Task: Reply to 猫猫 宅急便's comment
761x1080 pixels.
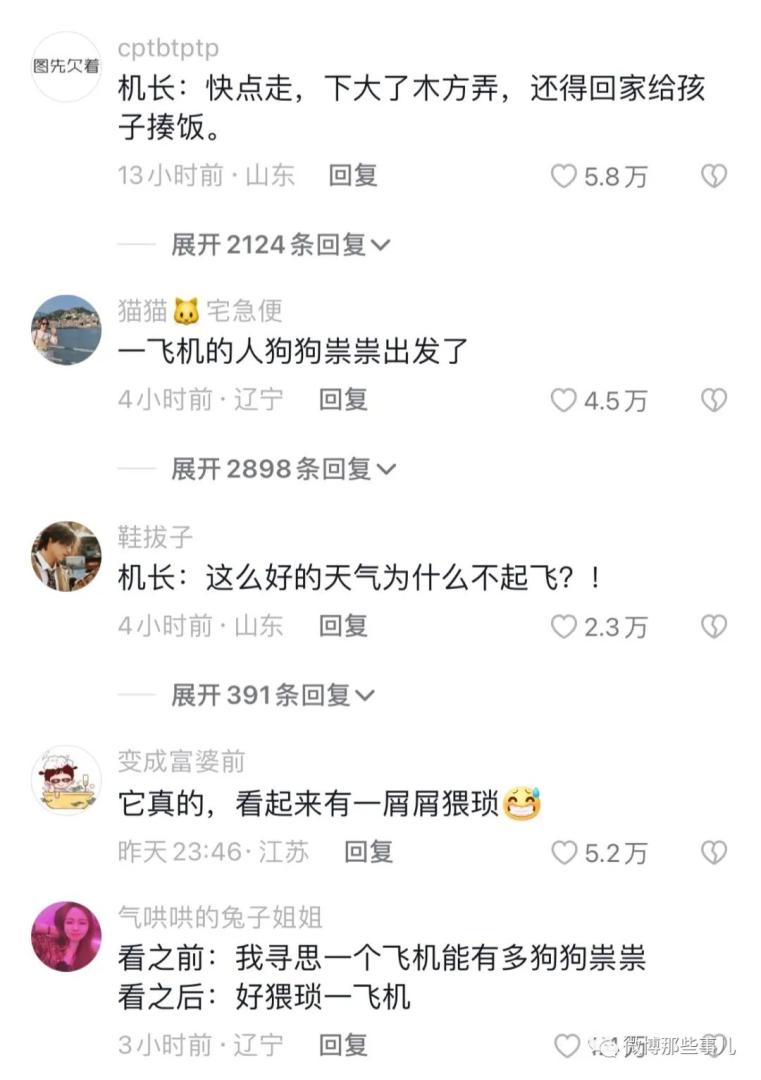Action: coord(343,400)
